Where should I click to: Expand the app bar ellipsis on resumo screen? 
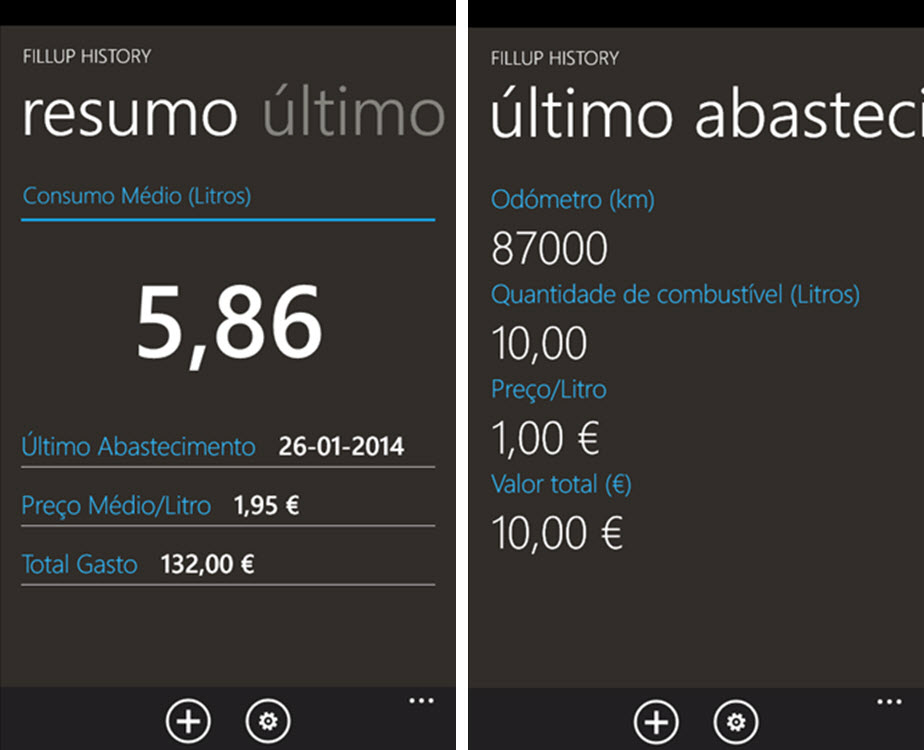(x=422, y=702)
